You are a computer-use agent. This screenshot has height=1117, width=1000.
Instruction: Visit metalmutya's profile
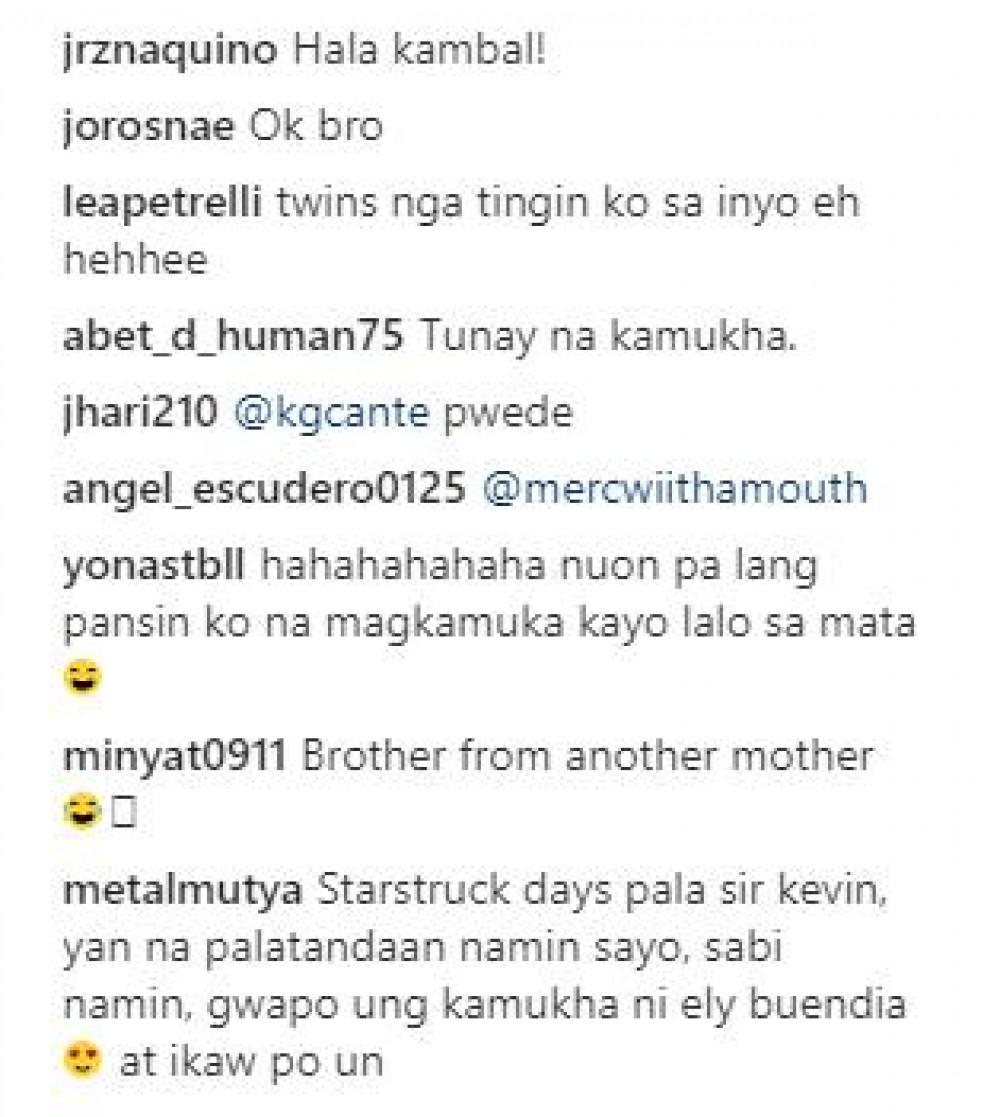click(182, 890)
